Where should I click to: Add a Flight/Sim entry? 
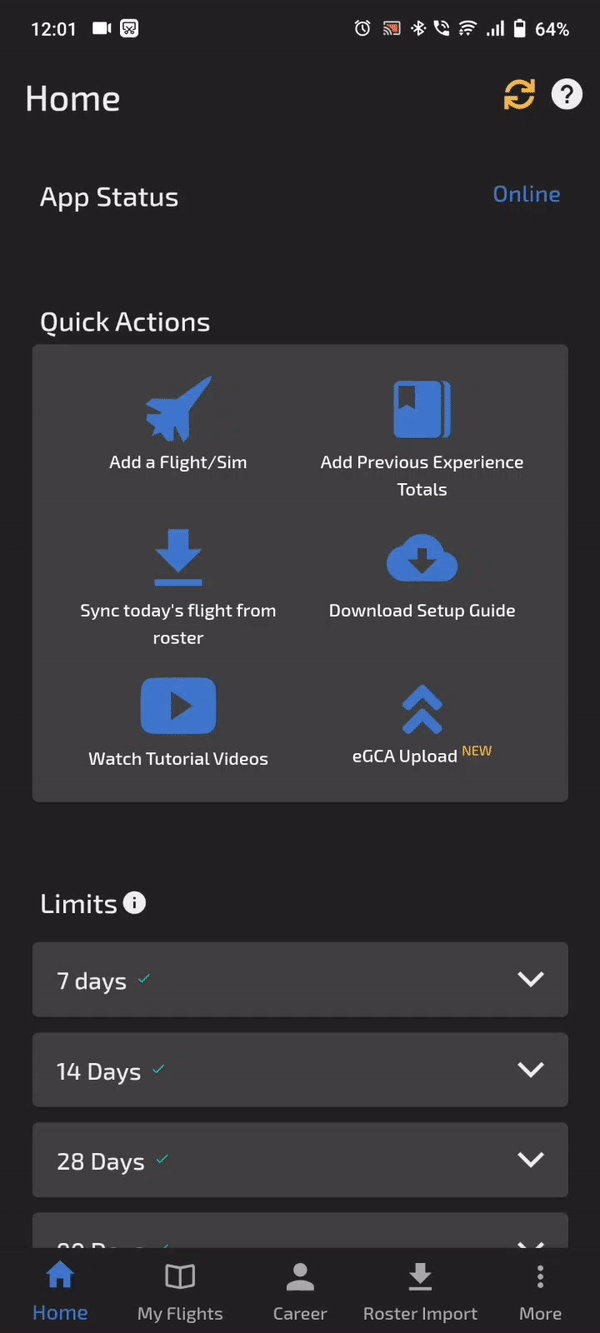pyautogui.click(x=178, y=424)
